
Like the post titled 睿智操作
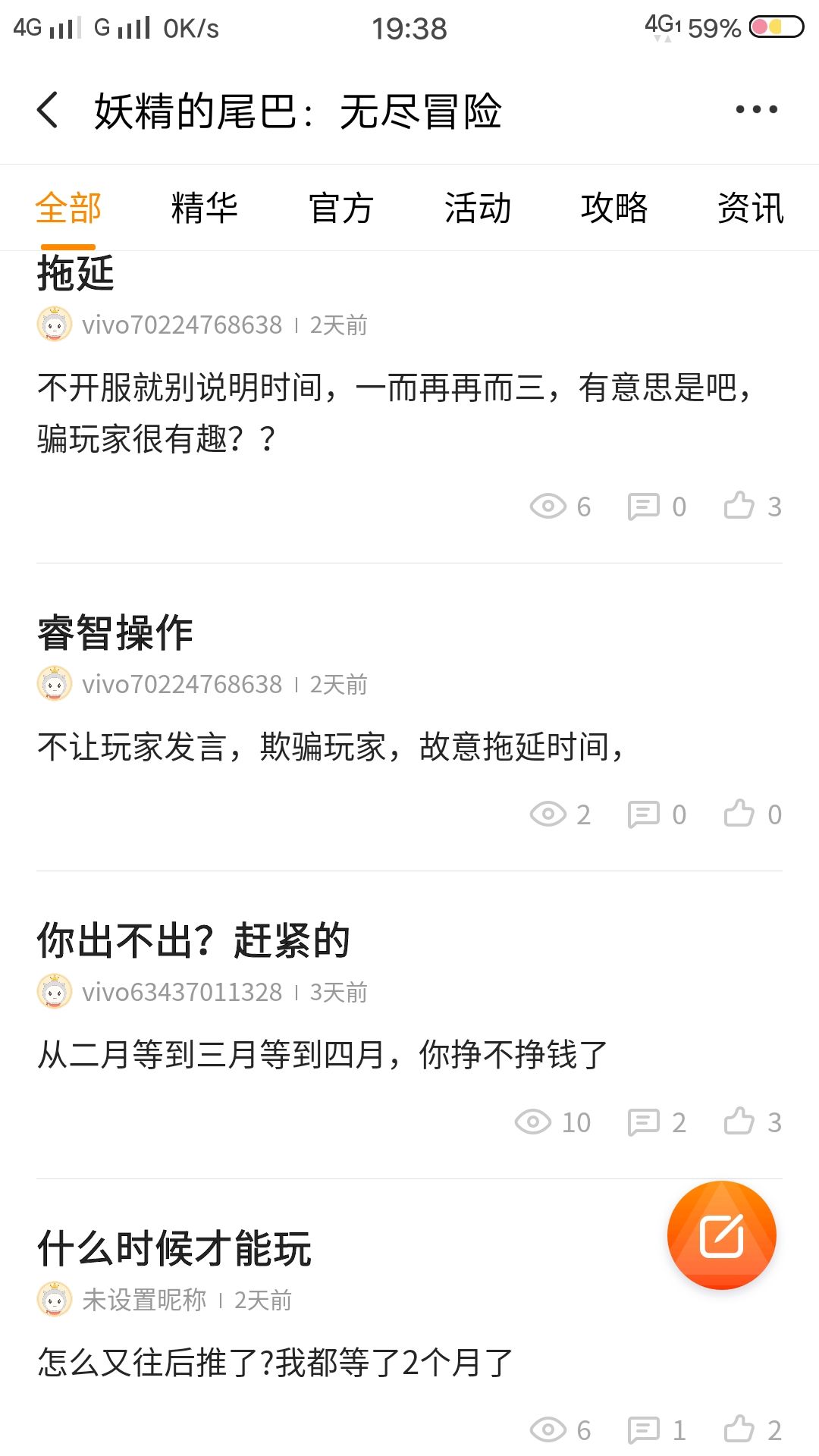pos(752,814)
